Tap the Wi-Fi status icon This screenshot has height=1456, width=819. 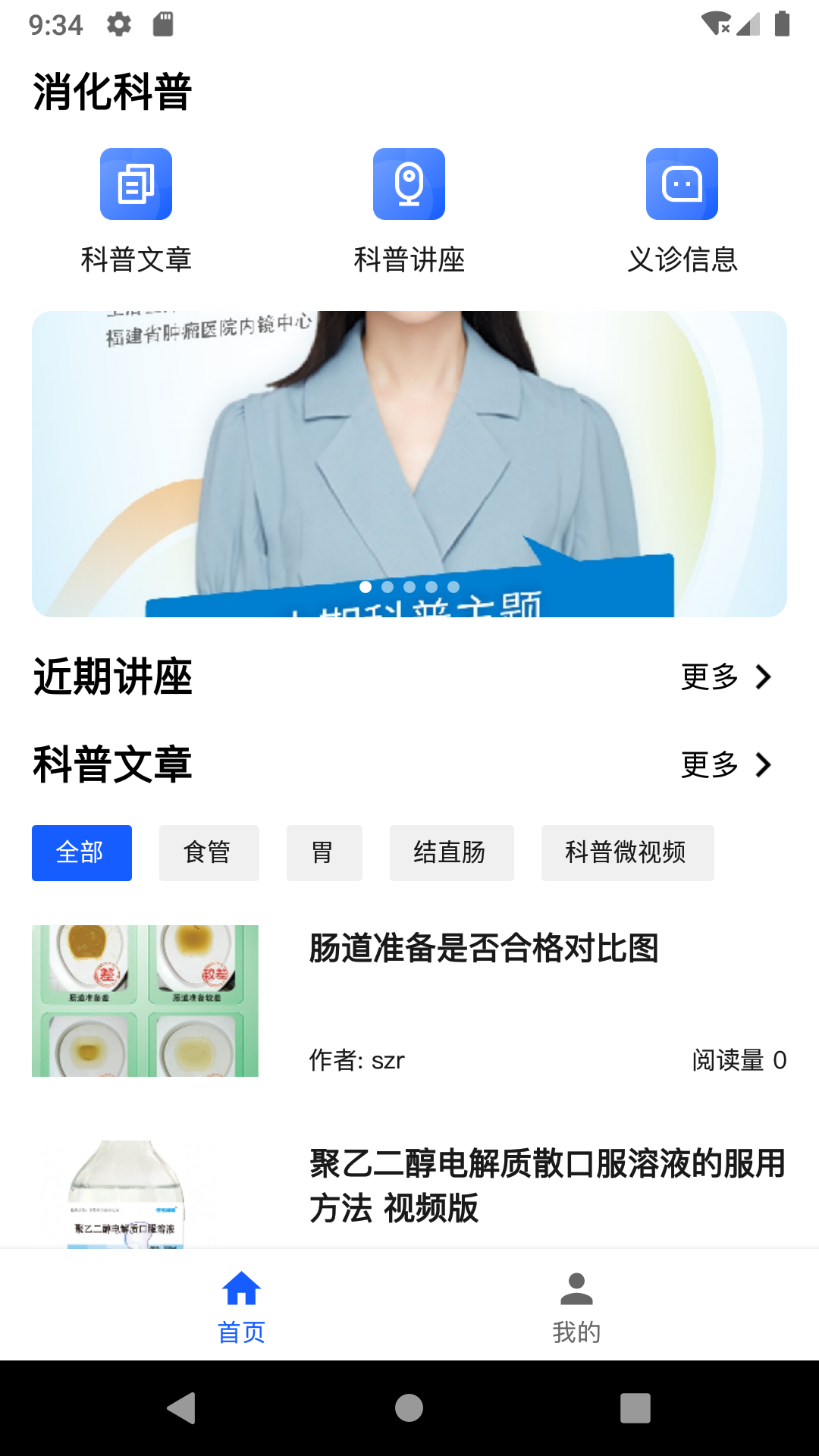coord(712,24)
